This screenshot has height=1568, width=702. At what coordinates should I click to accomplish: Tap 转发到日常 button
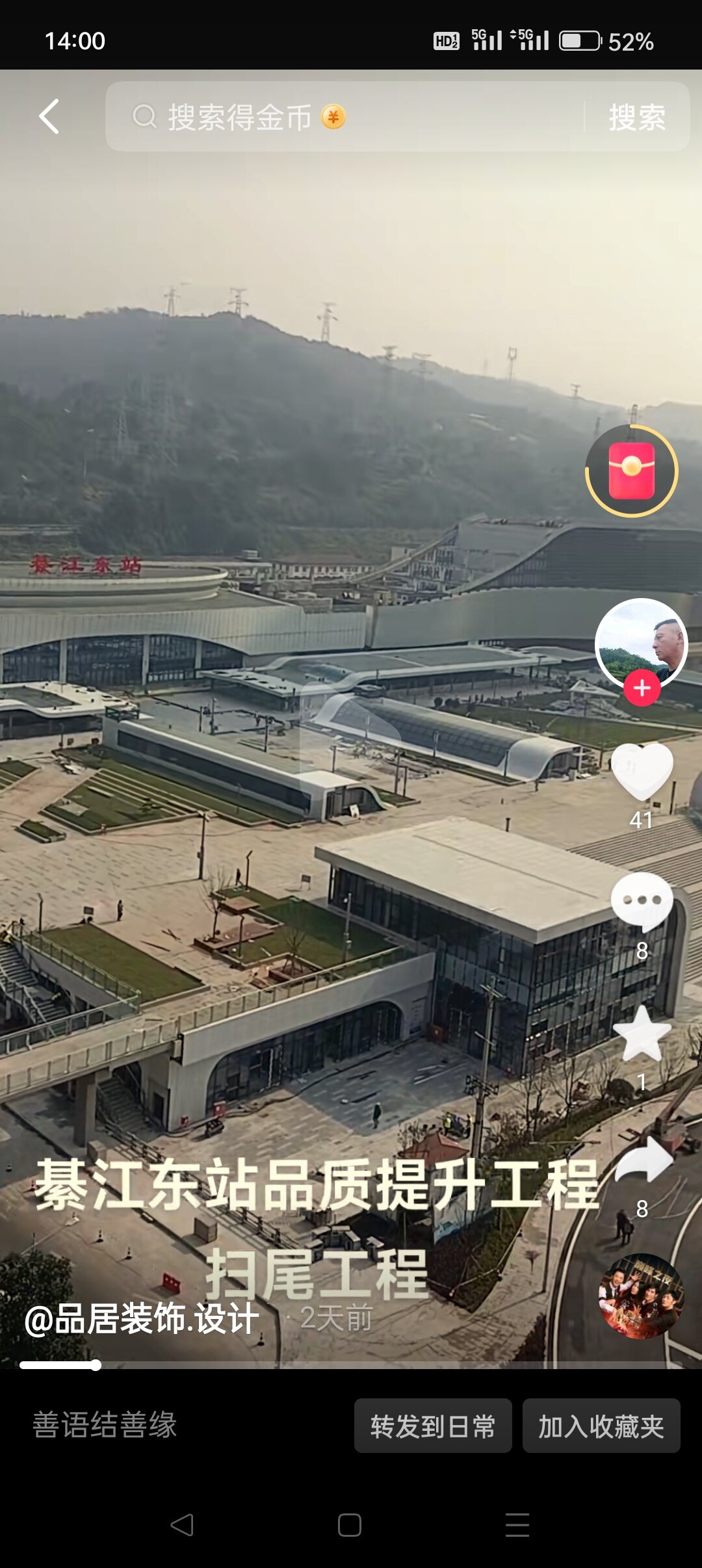pos(433,1426)
